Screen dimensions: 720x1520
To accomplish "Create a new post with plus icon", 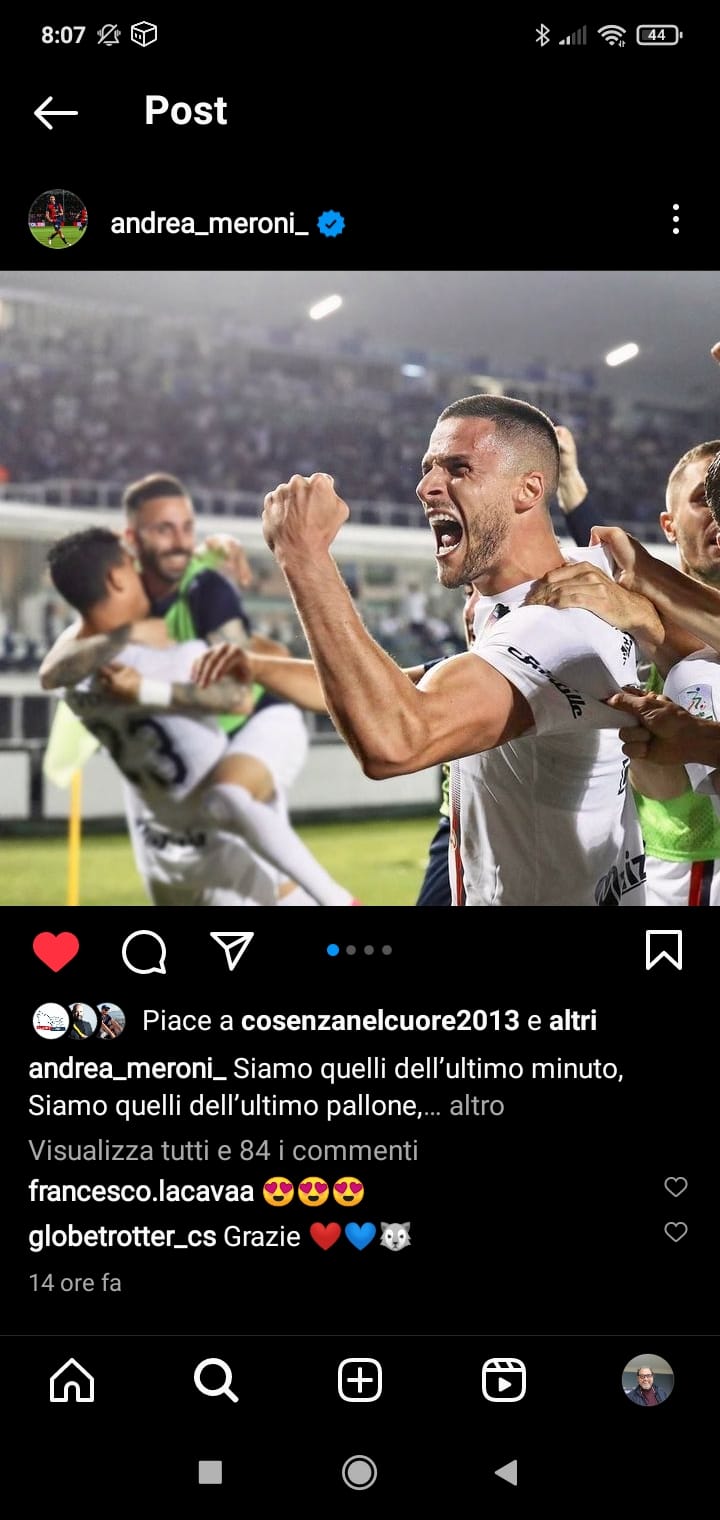I will 360,1381.
